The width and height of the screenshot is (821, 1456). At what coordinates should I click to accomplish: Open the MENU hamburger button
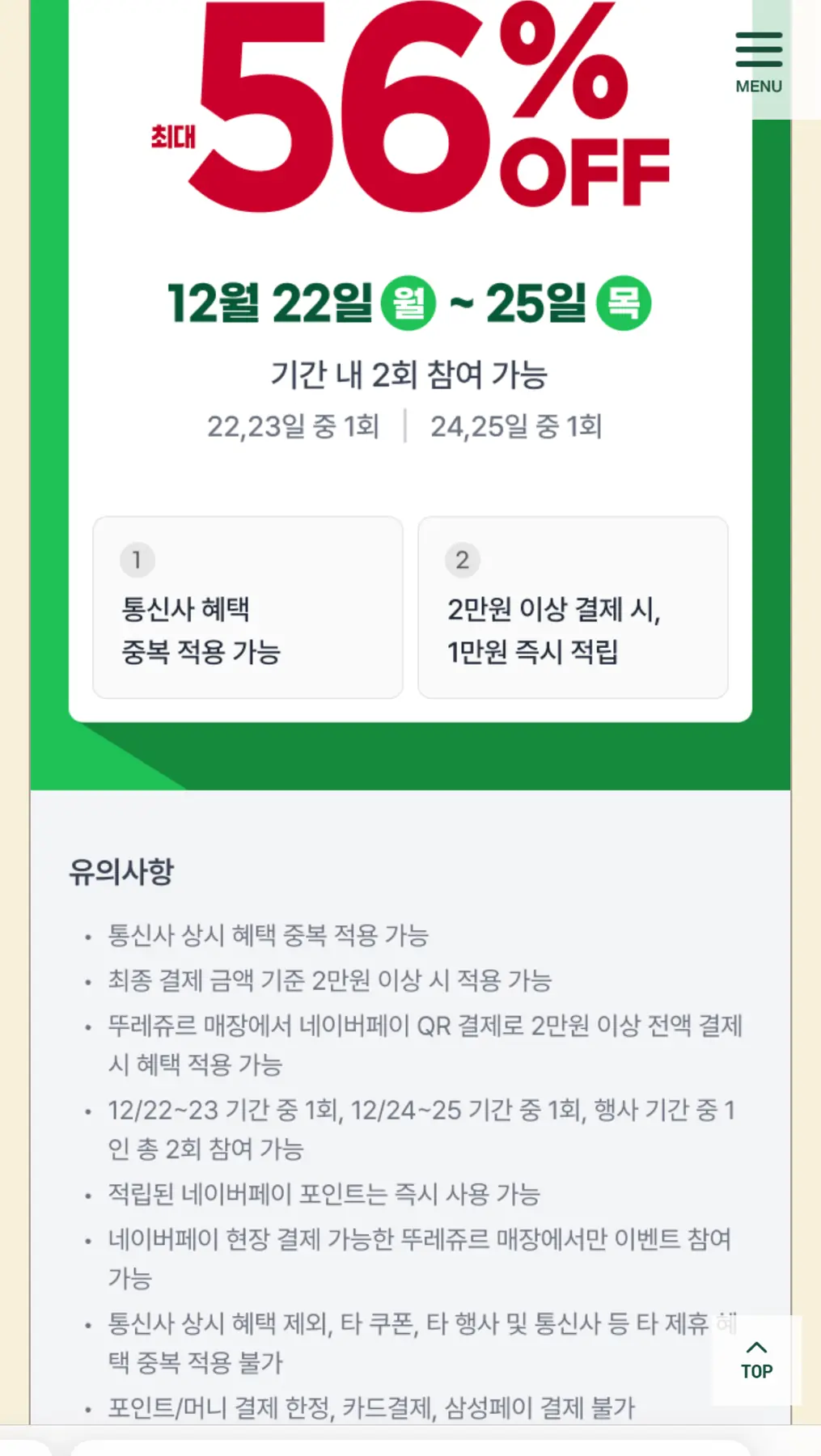click(x=758, y=61)
